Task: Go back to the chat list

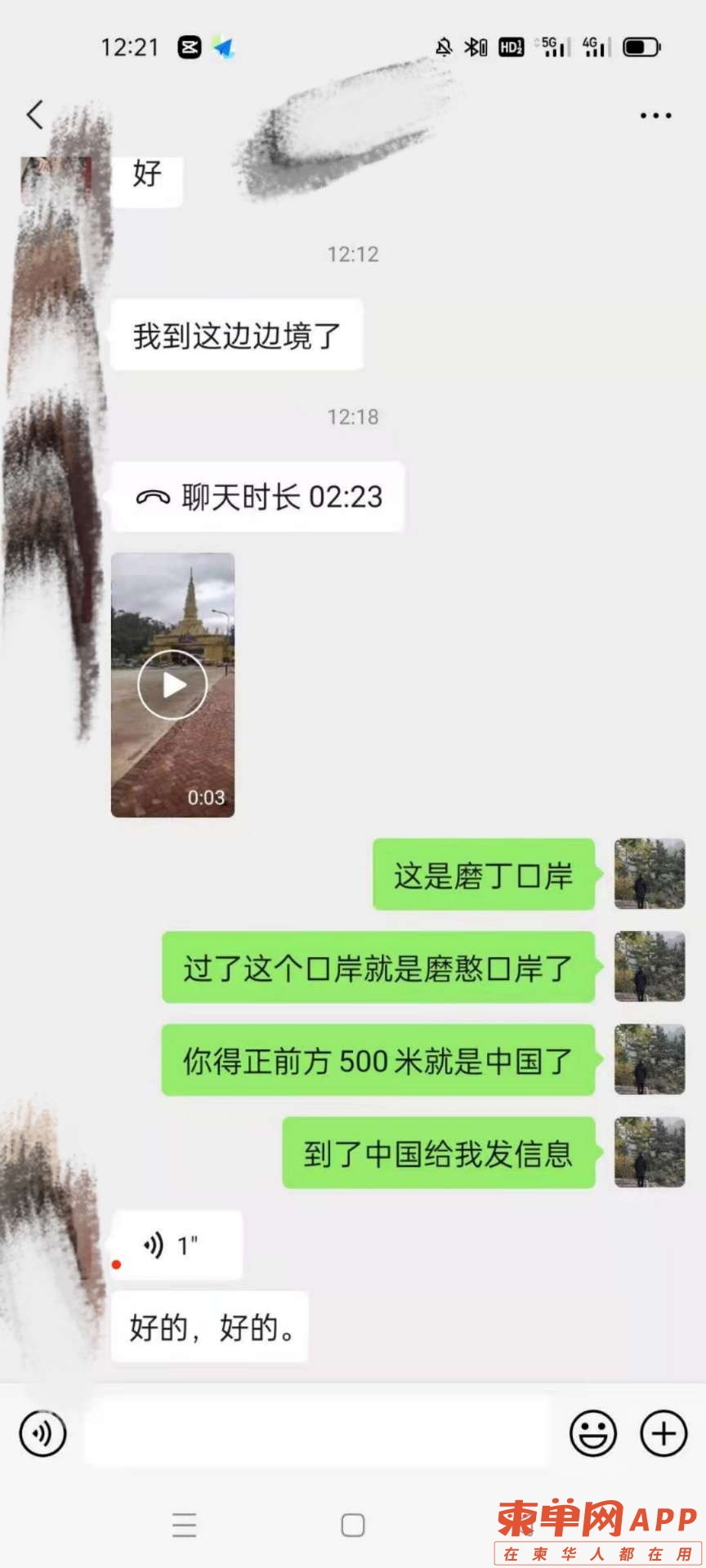Action: [x=34, y=115]
